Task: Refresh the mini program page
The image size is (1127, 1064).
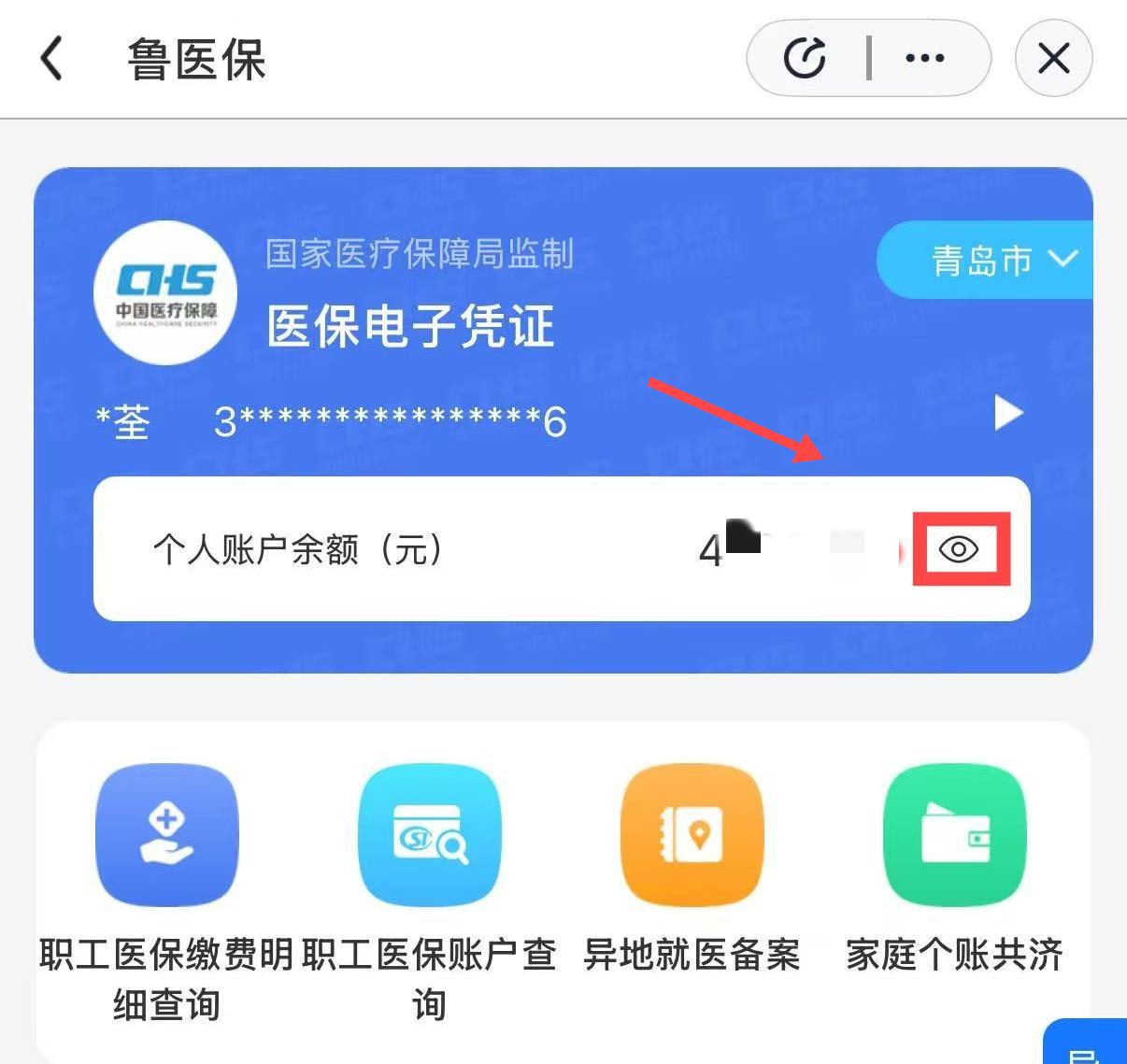Action: [805, 59]
